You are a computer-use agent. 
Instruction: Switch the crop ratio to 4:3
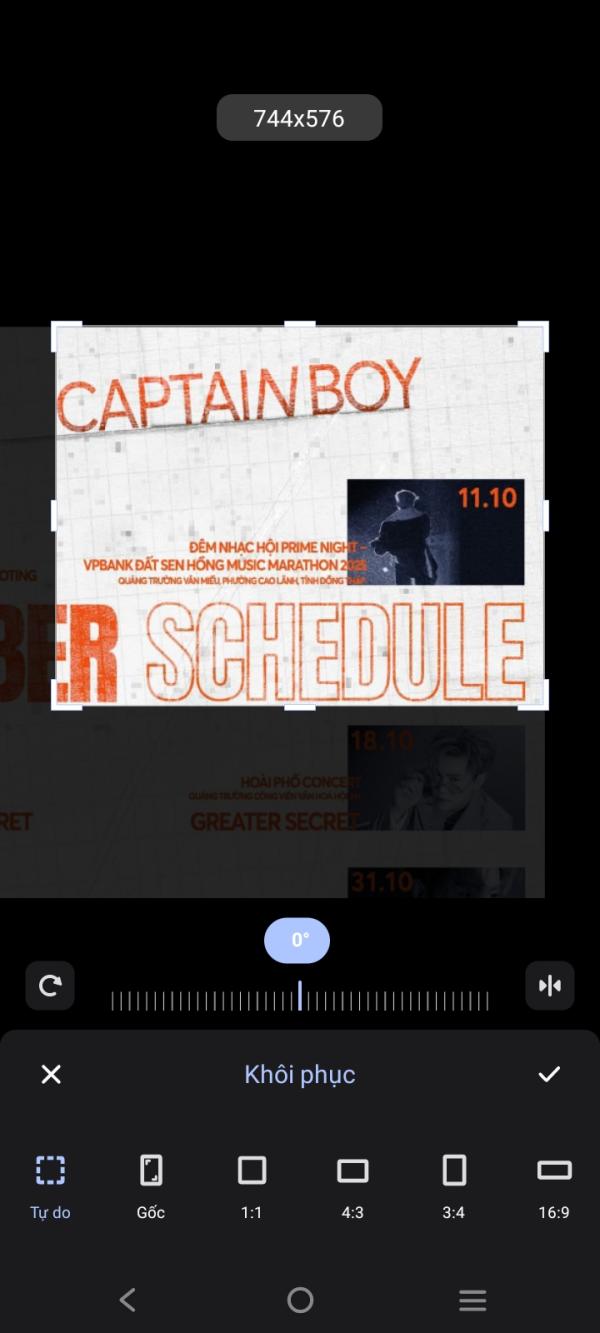pyautogui.click(x=353, y=1184)
